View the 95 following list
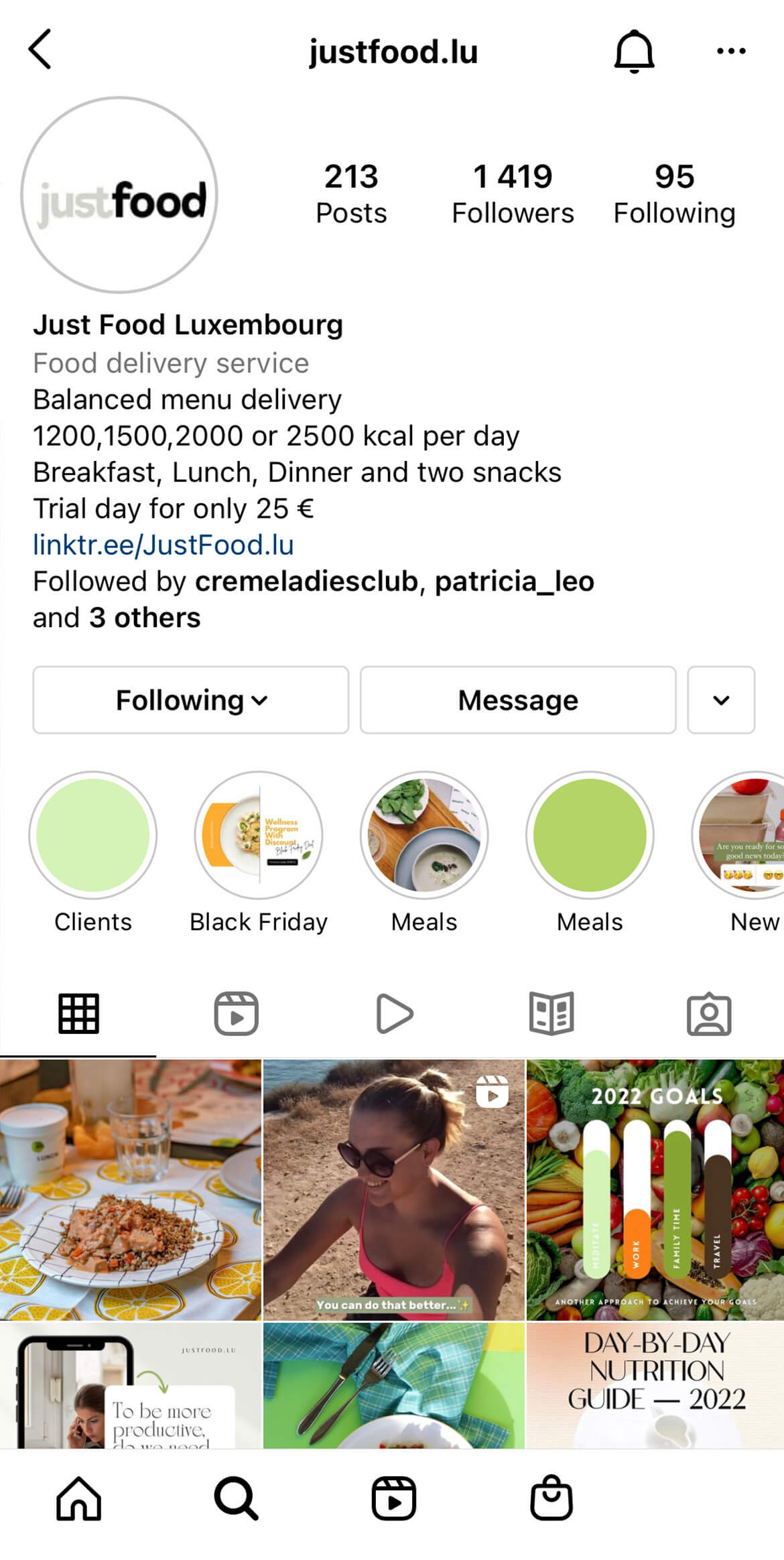 click(x=674, y=194)
